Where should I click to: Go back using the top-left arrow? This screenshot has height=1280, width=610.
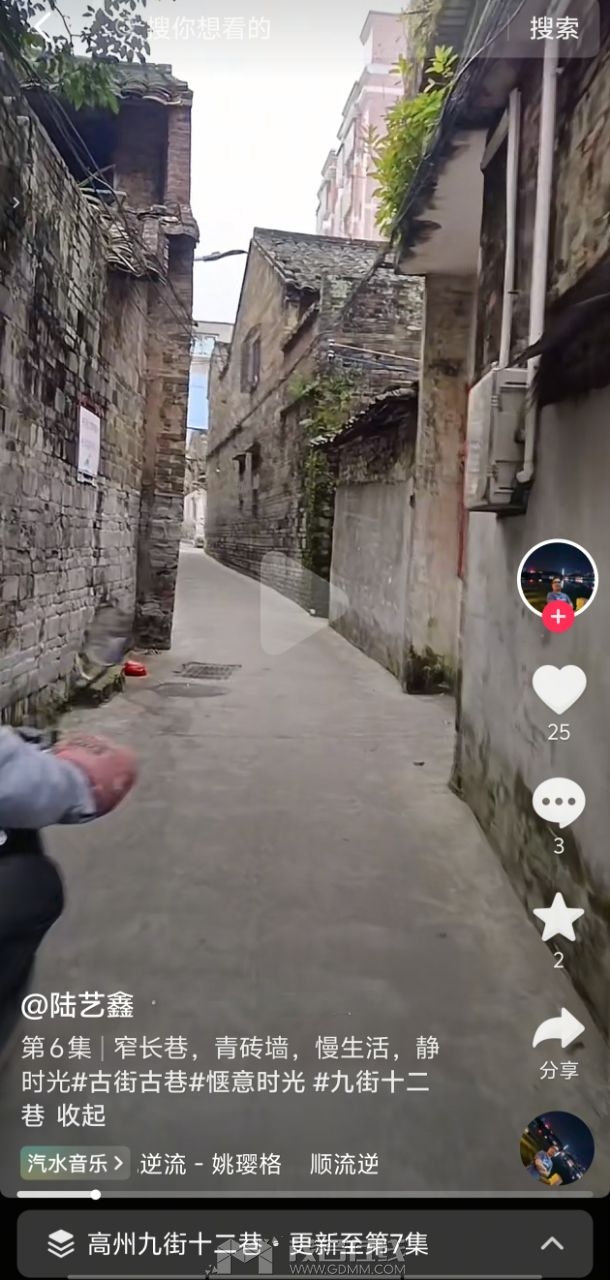40,27
